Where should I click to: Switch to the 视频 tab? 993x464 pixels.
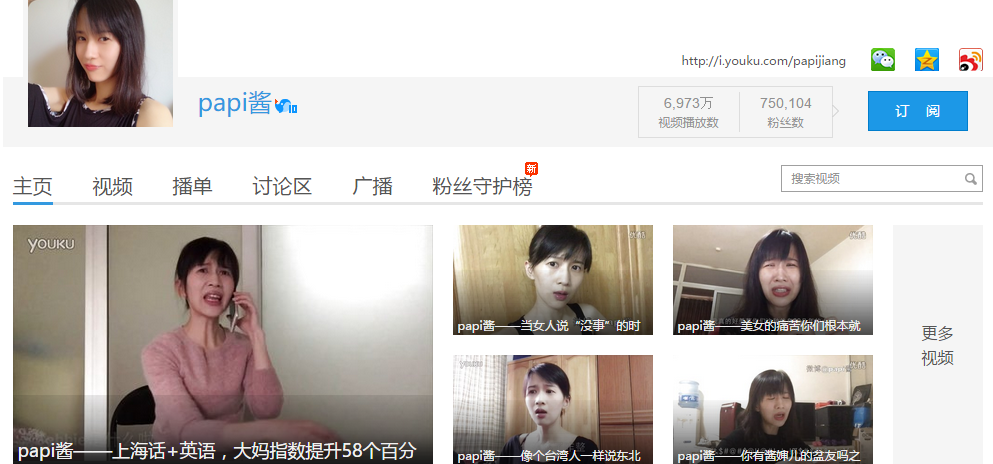(x=112, y=186)
